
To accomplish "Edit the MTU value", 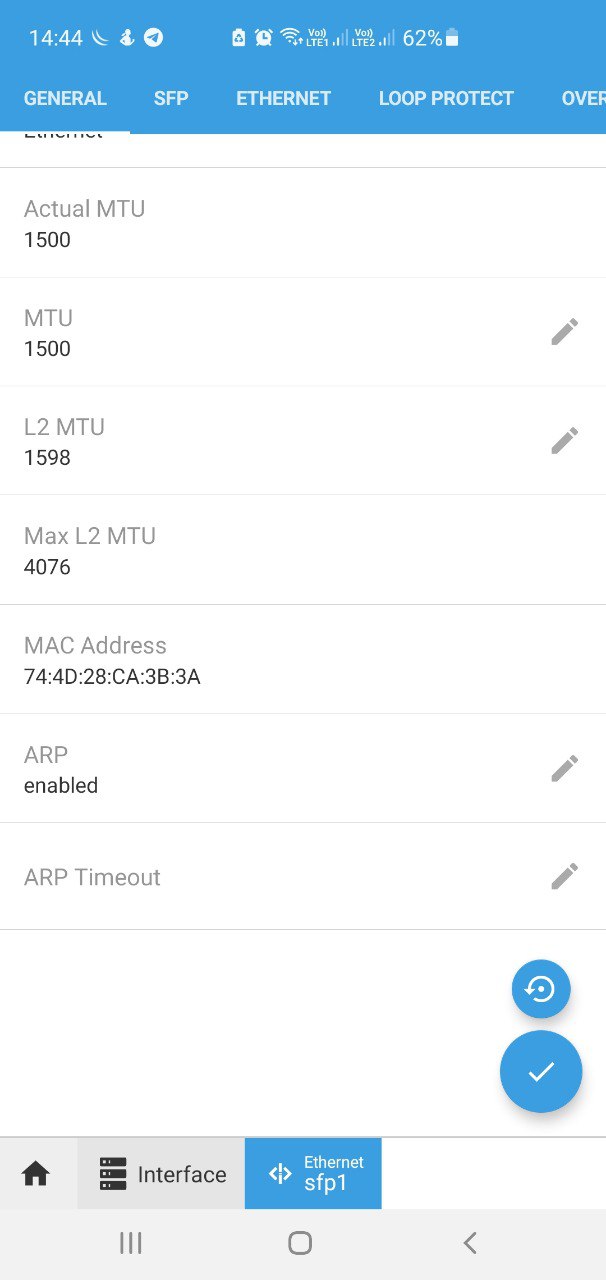I will click(x=565, y=332).
